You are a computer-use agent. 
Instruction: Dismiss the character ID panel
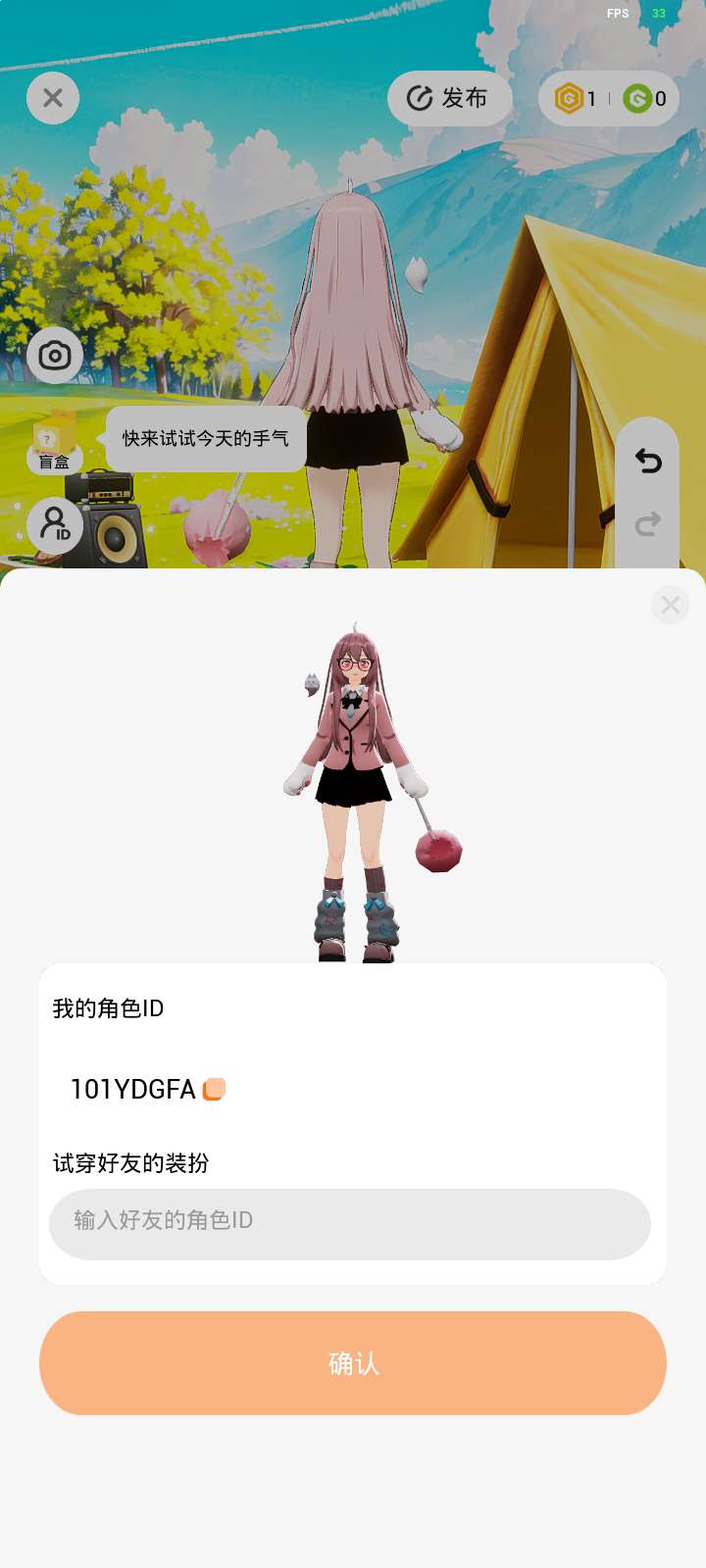click(671, 605)
